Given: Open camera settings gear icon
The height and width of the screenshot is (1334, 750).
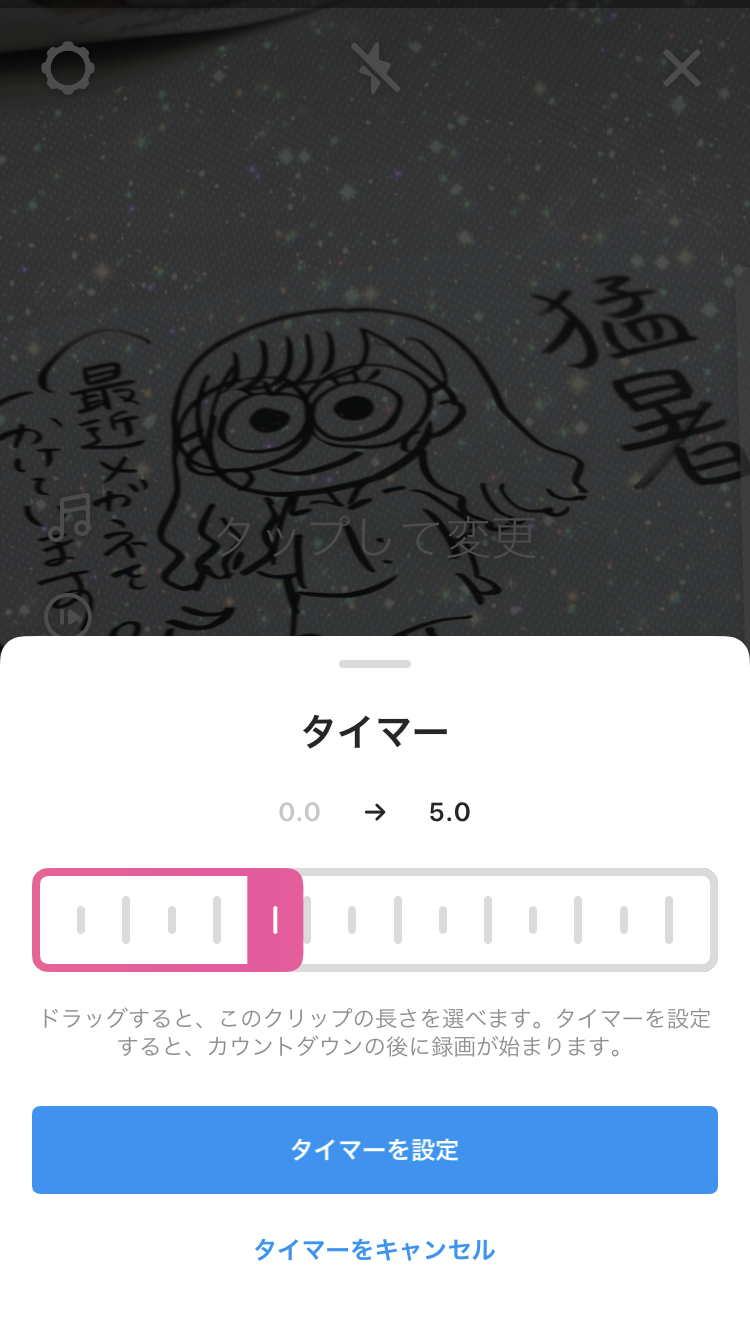Looking at the screenshot, I should [x=68, y=68].
